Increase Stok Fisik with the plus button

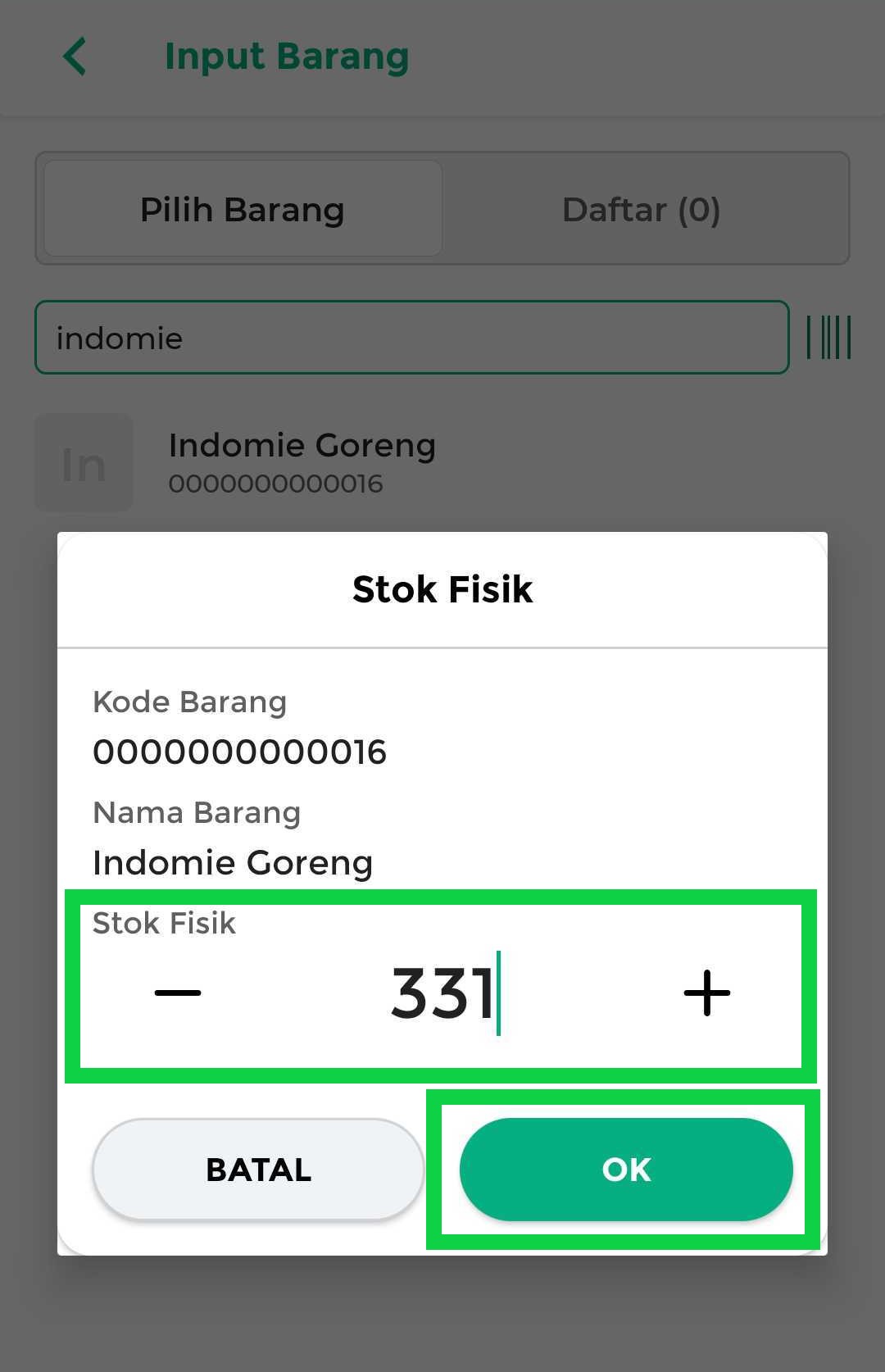tap(706, 993)
